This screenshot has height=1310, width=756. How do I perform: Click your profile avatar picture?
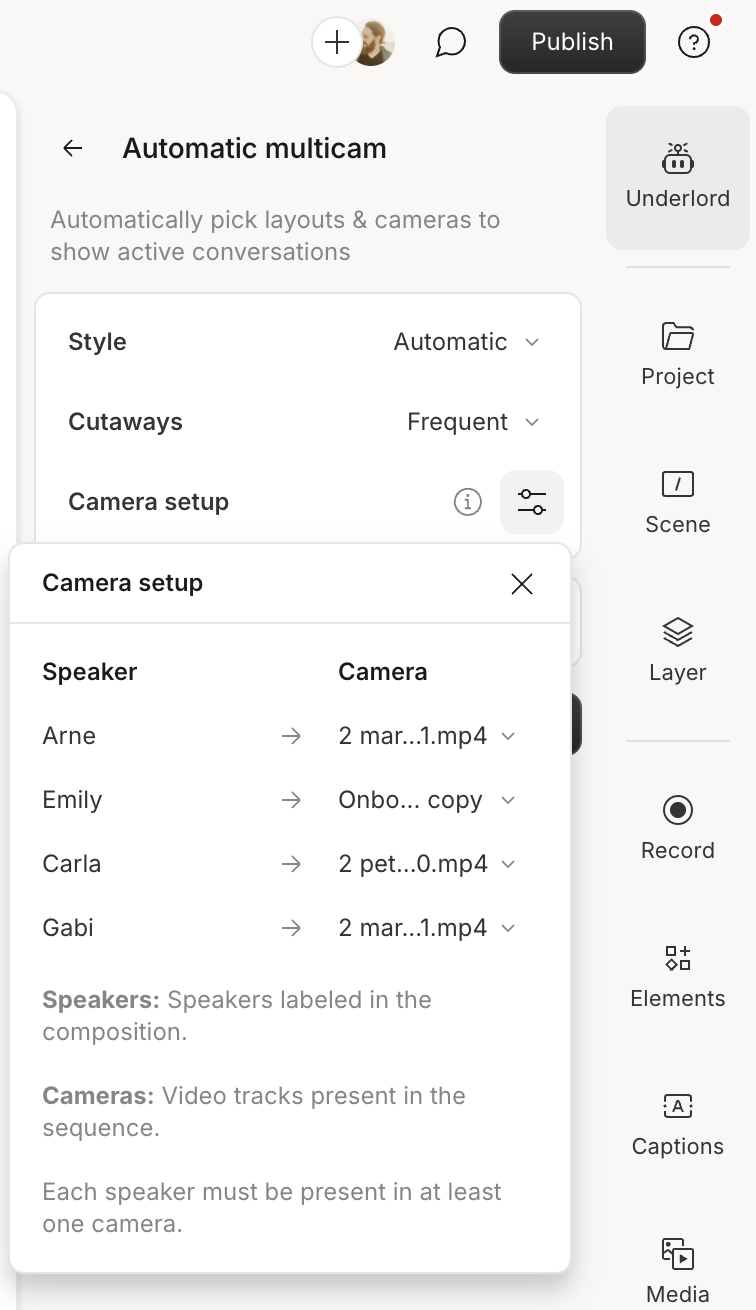[x=373, y=42]
